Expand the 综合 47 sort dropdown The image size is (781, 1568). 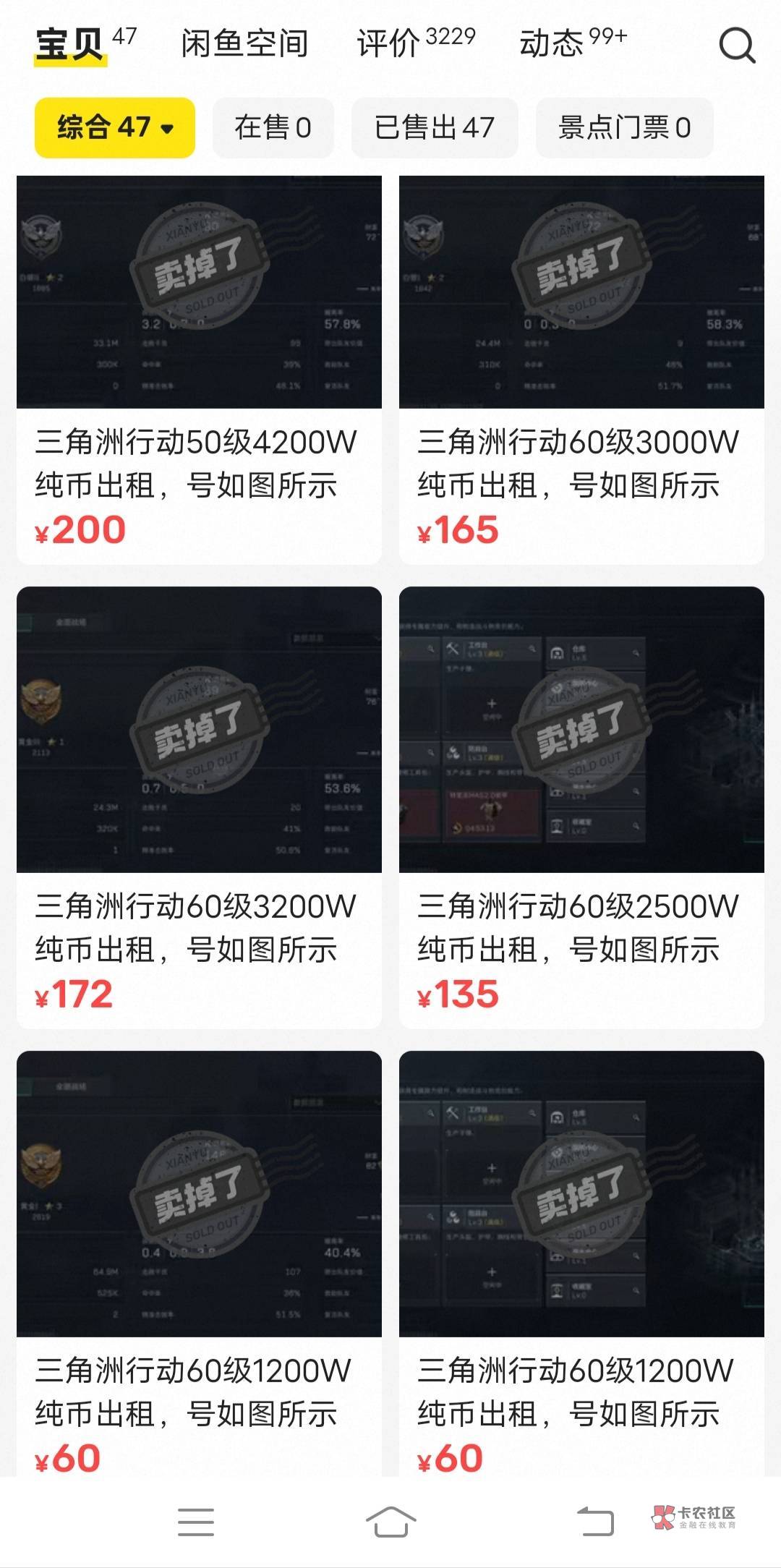[x=115, y=127]
